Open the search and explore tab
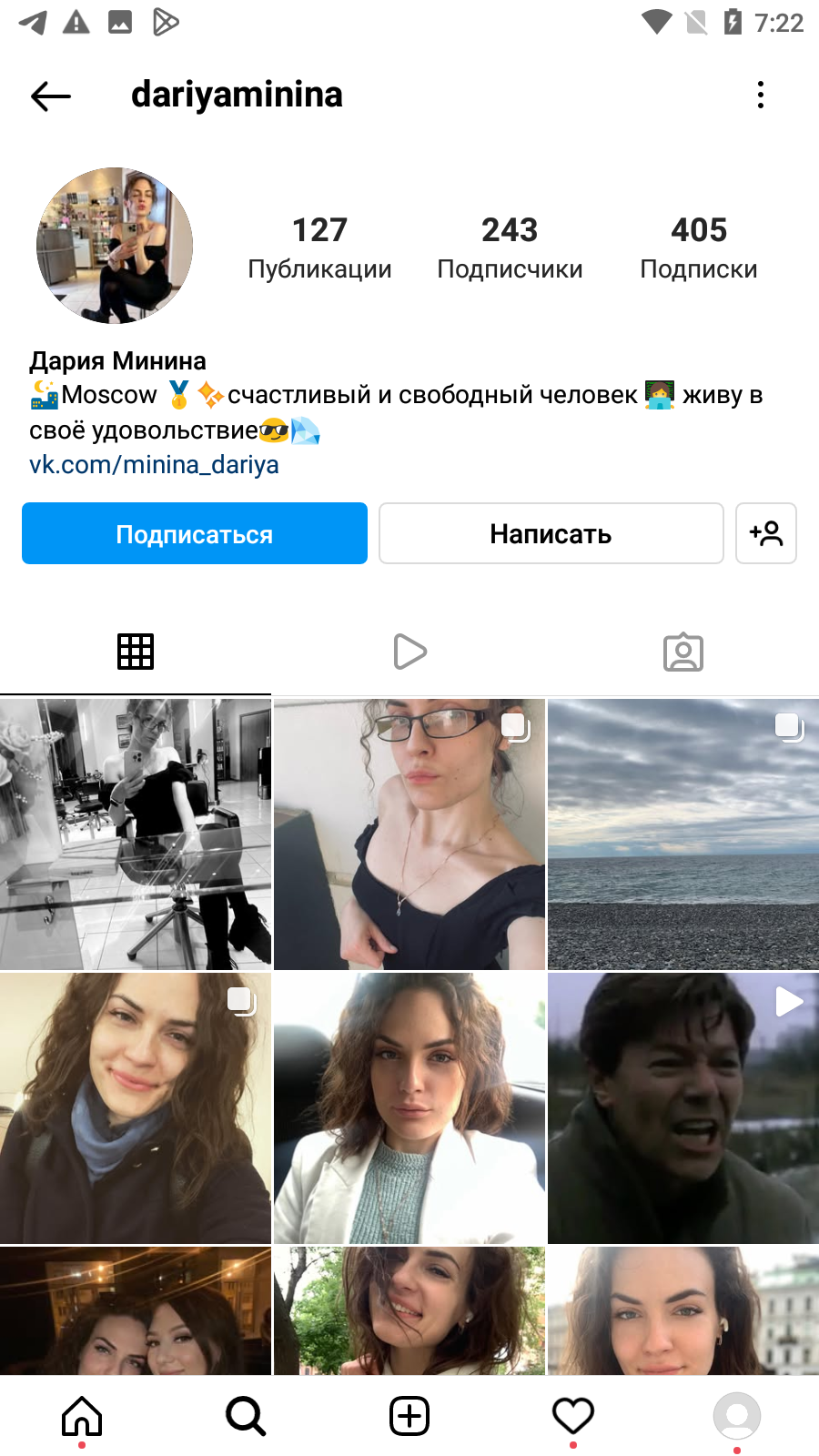The height and width of the screenshot is (1456, 819). coord(246,1416)
